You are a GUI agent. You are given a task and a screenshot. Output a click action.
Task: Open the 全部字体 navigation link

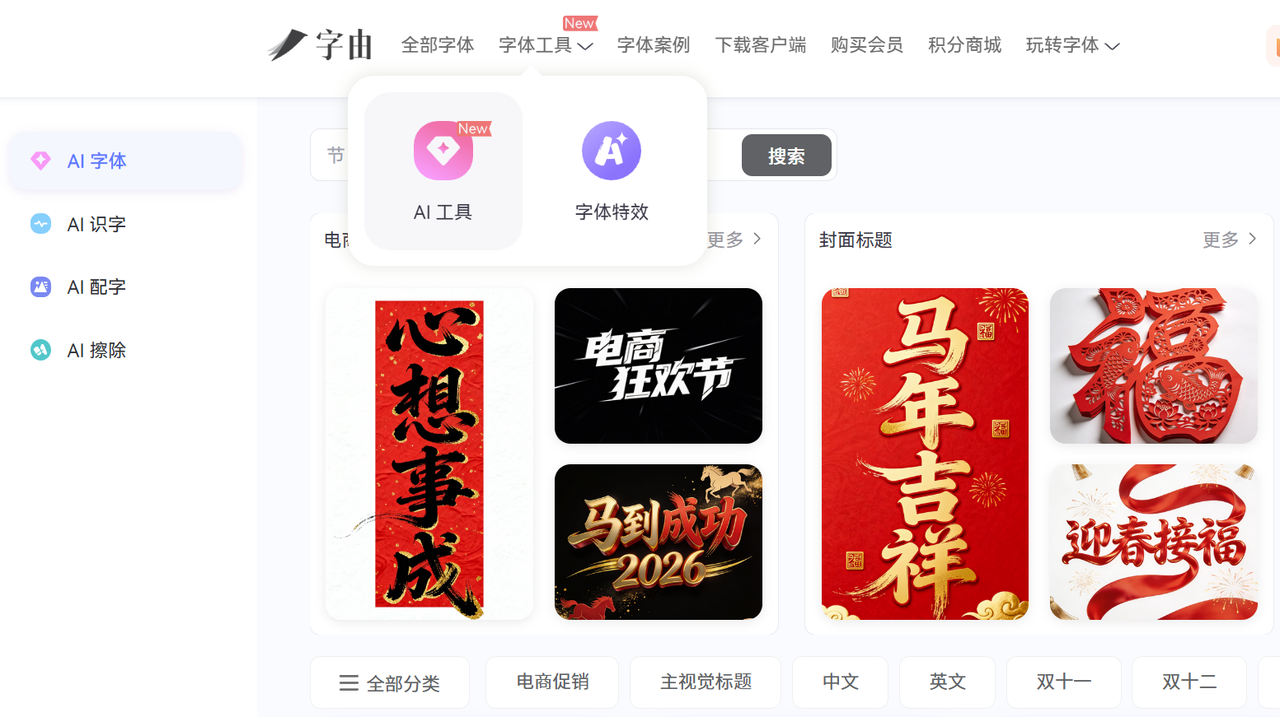tap(437, 45)
